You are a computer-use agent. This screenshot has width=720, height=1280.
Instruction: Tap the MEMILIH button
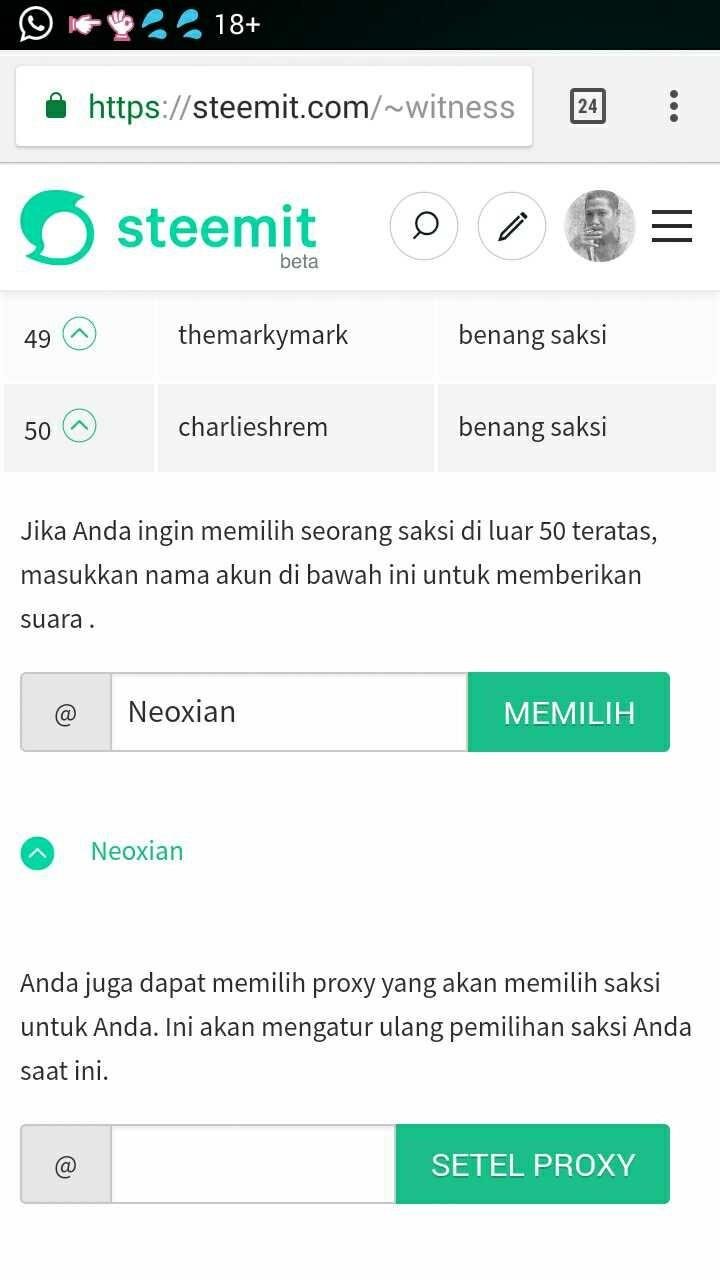(x=569, y=712)
